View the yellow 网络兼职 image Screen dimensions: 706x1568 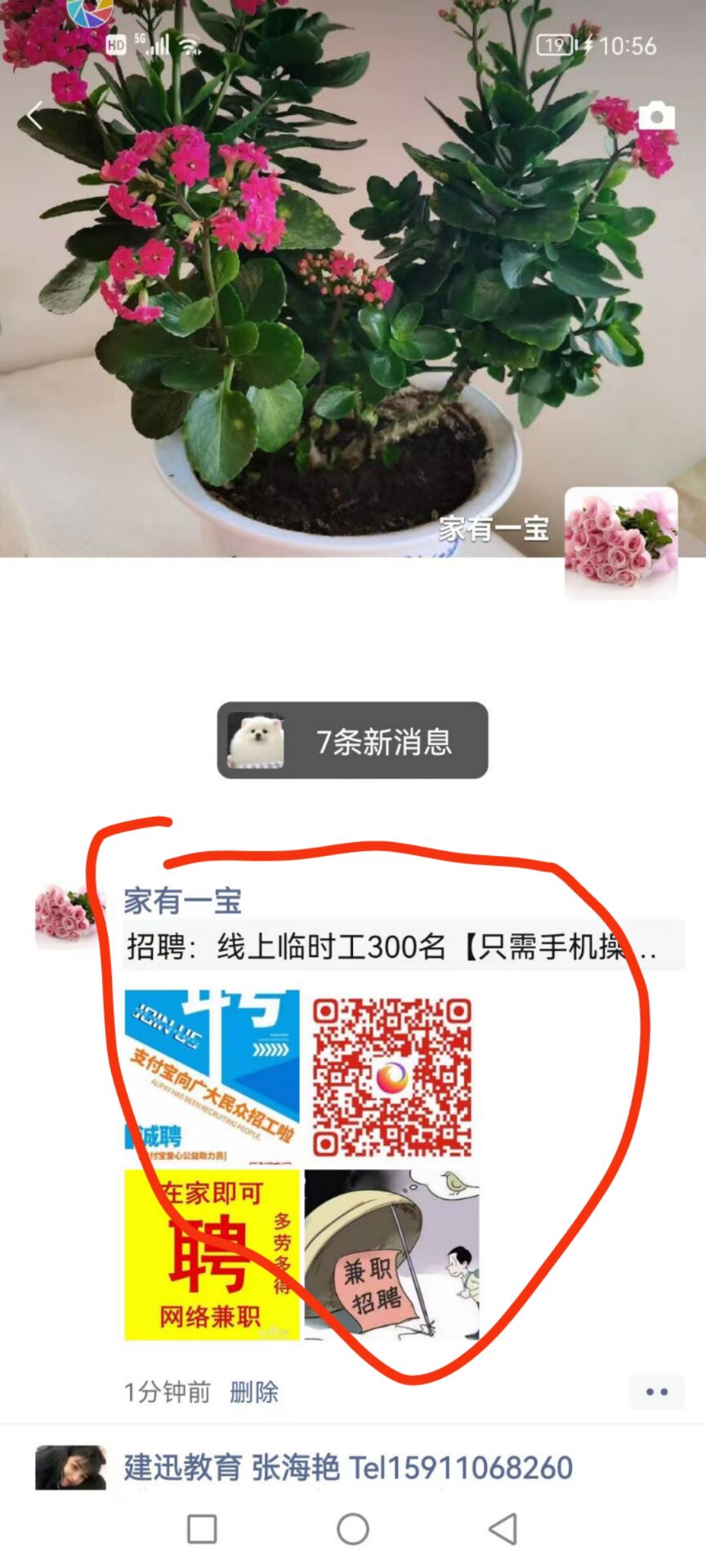(x=212, y=1255)
